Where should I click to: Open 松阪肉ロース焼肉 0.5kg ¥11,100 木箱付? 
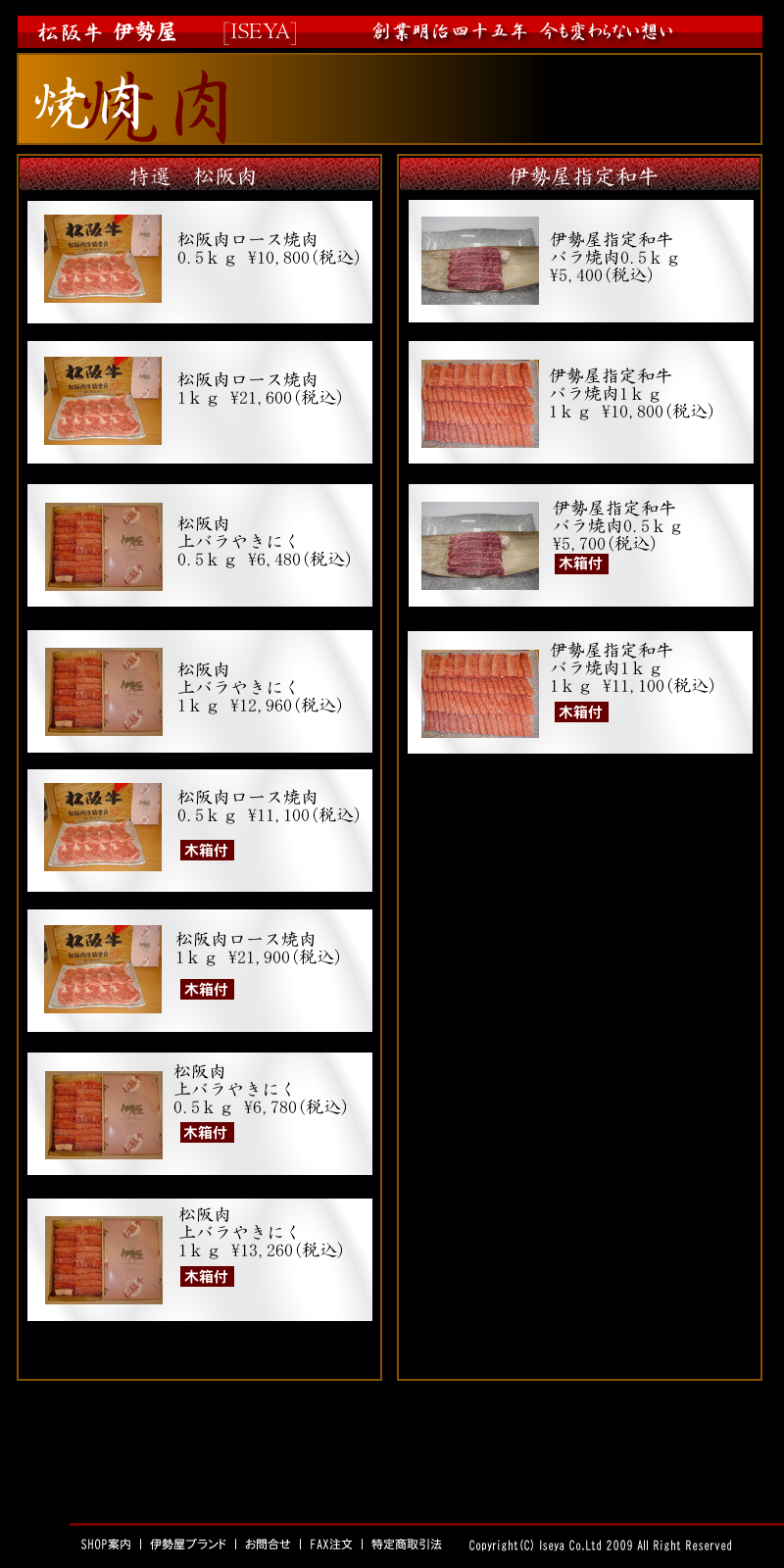[x=200, y=830]
